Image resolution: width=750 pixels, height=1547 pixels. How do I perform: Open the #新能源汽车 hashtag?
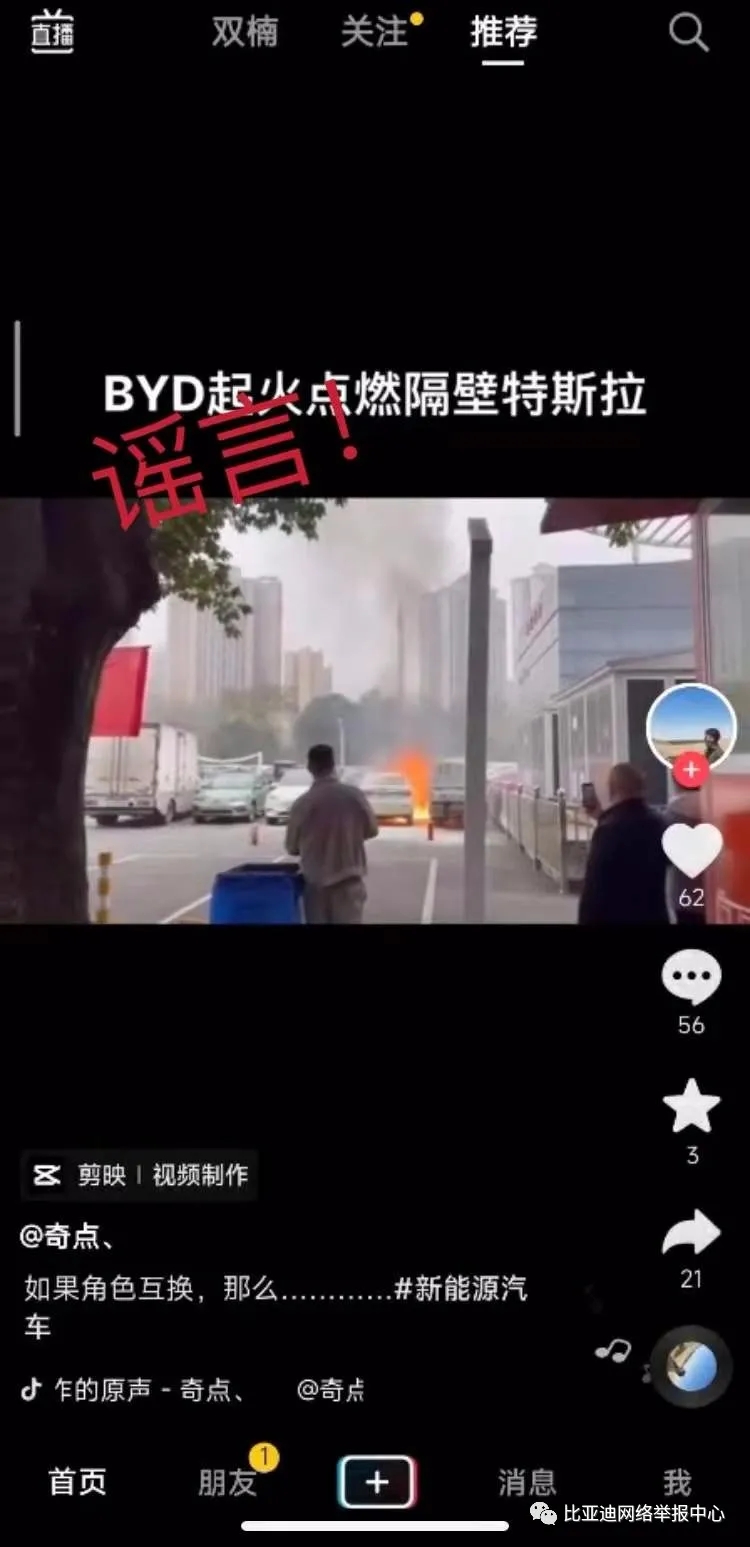(460, 1289)
